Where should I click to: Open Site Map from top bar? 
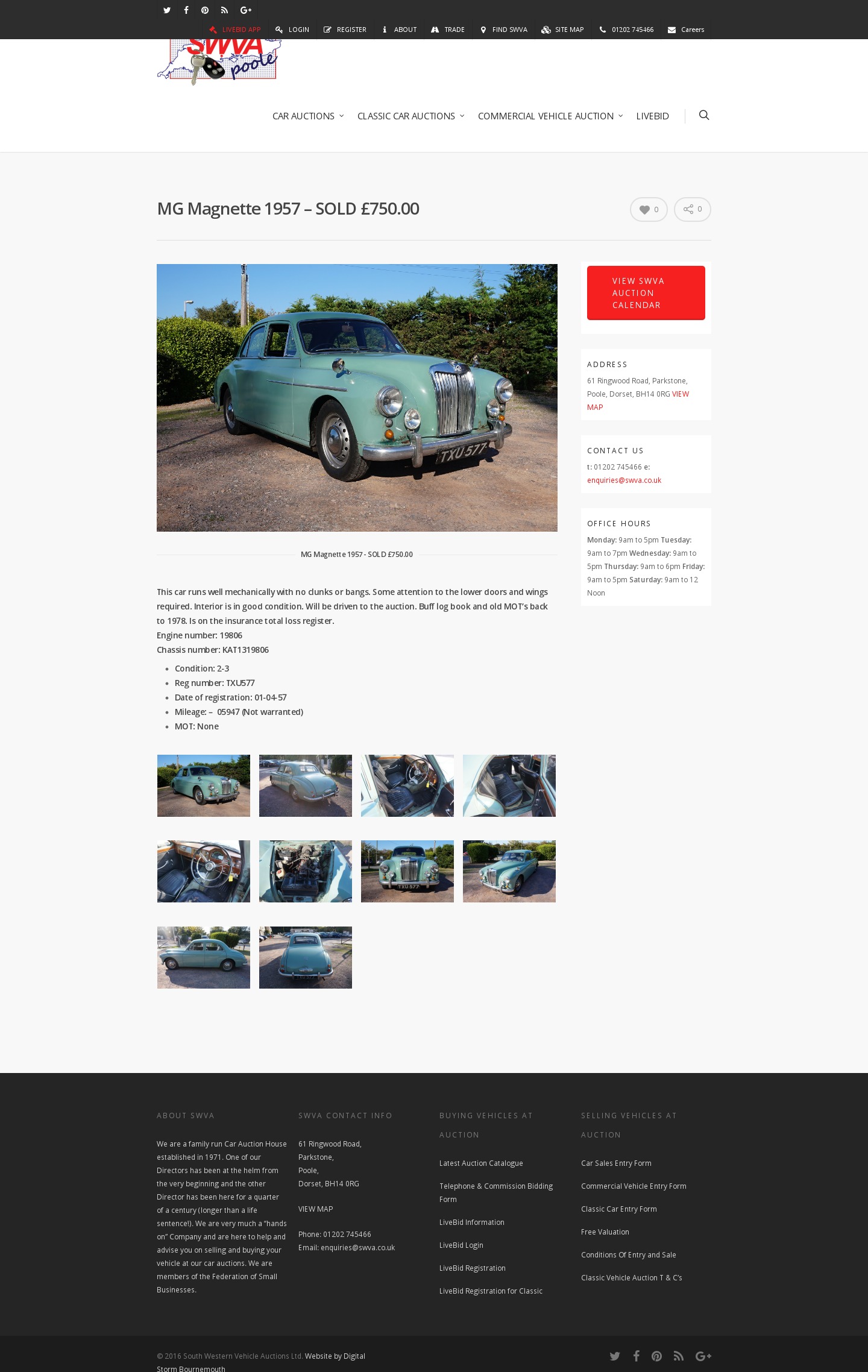563,30
